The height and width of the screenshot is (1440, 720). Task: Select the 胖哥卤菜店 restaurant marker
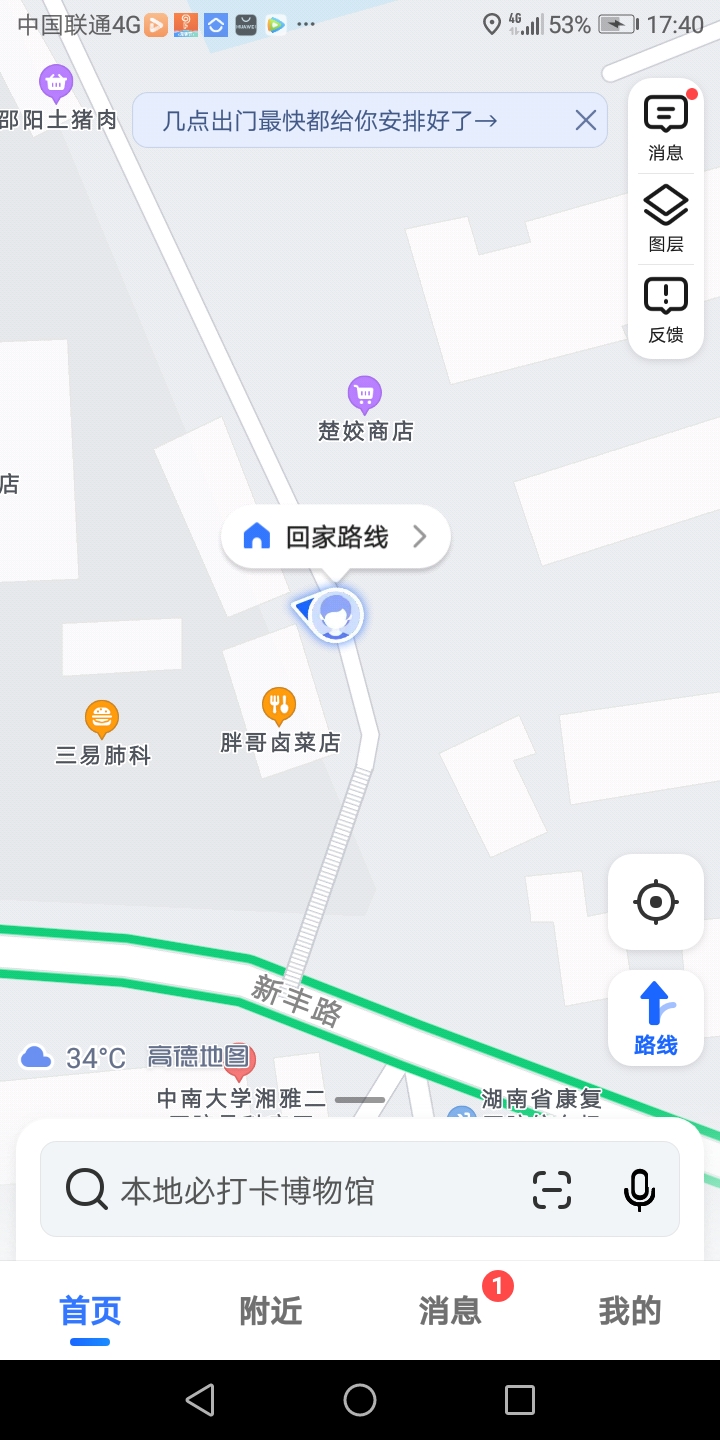tap(279, 706)
